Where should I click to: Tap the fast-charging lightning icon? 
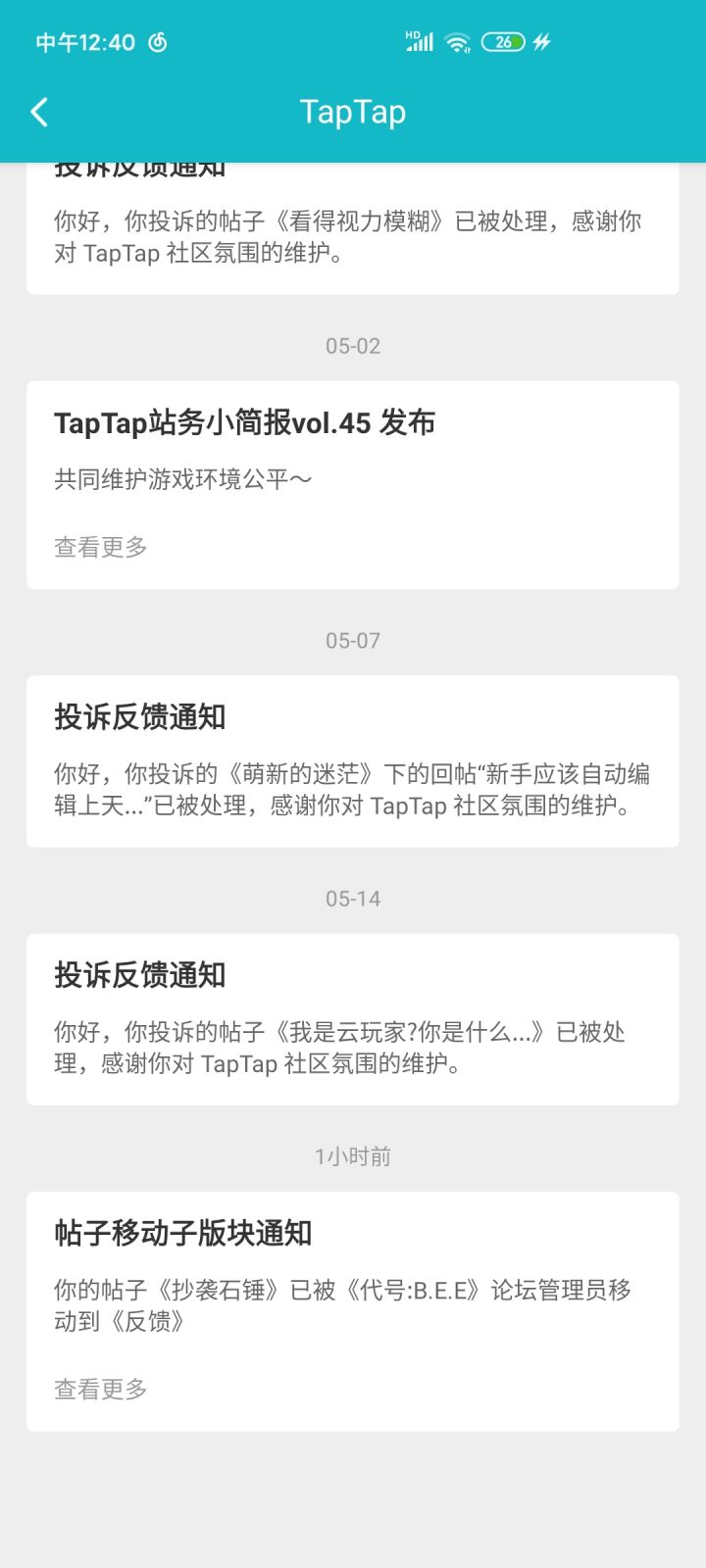click(x=537, y=41)
